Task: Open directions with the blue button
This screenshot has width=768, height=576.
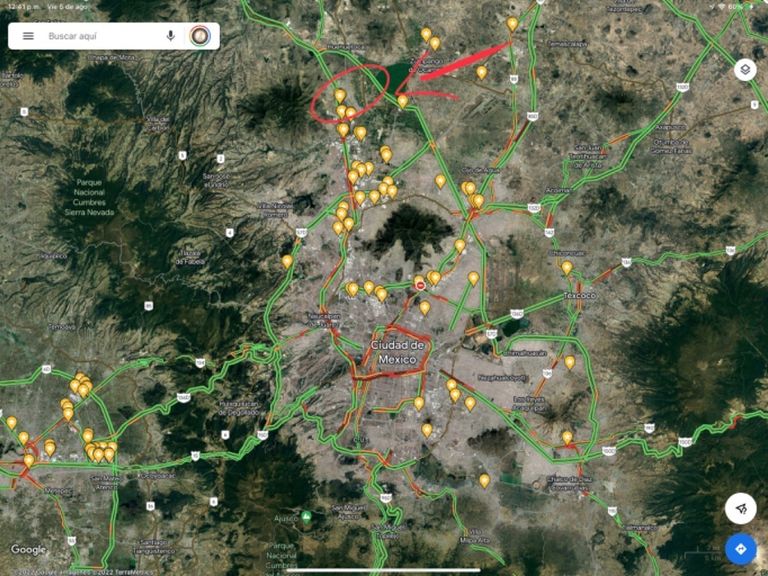Action: (x=740, y=548)
